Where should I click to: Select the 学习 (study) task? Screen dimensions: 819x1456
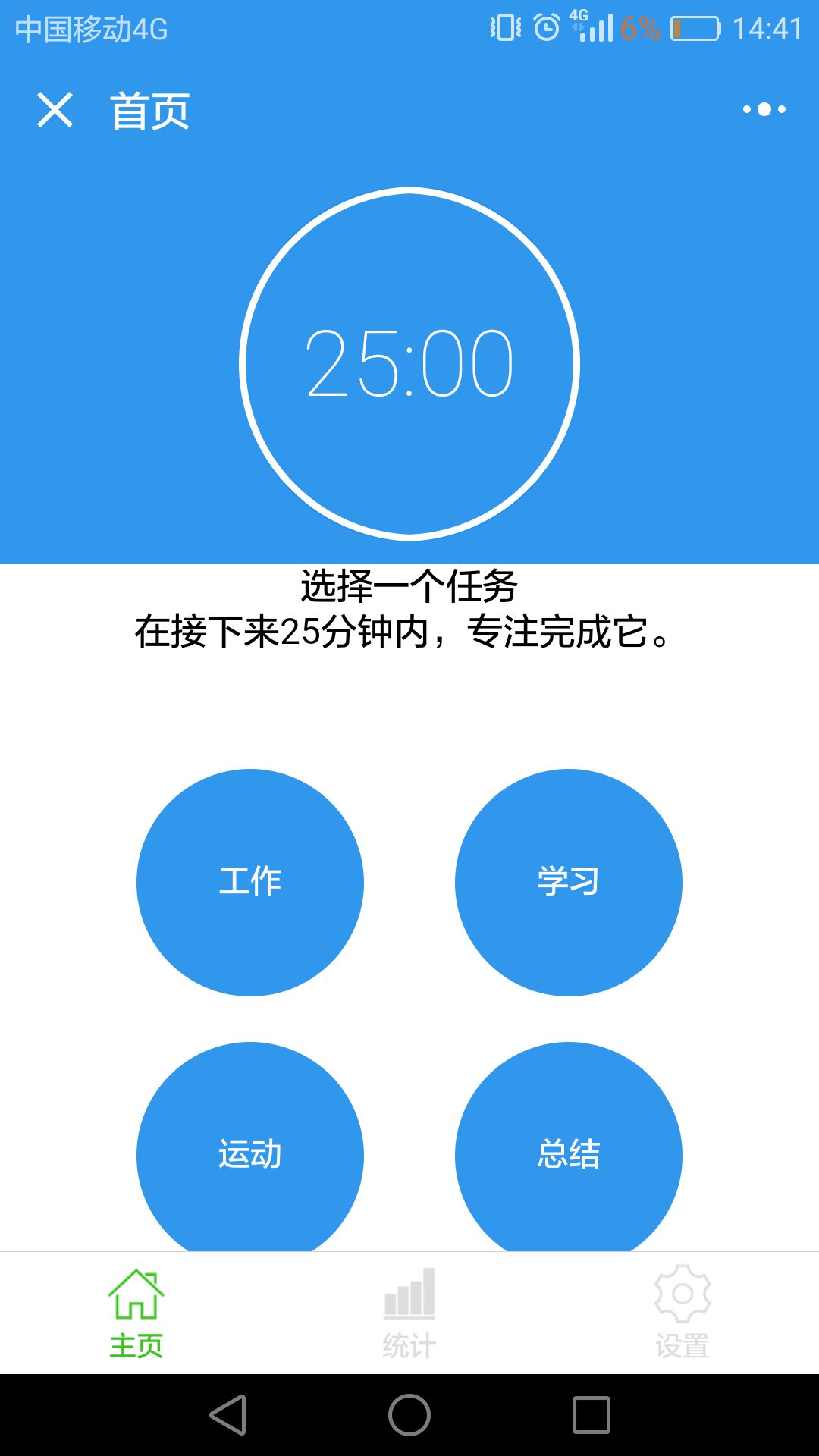(x=569, y=882)
